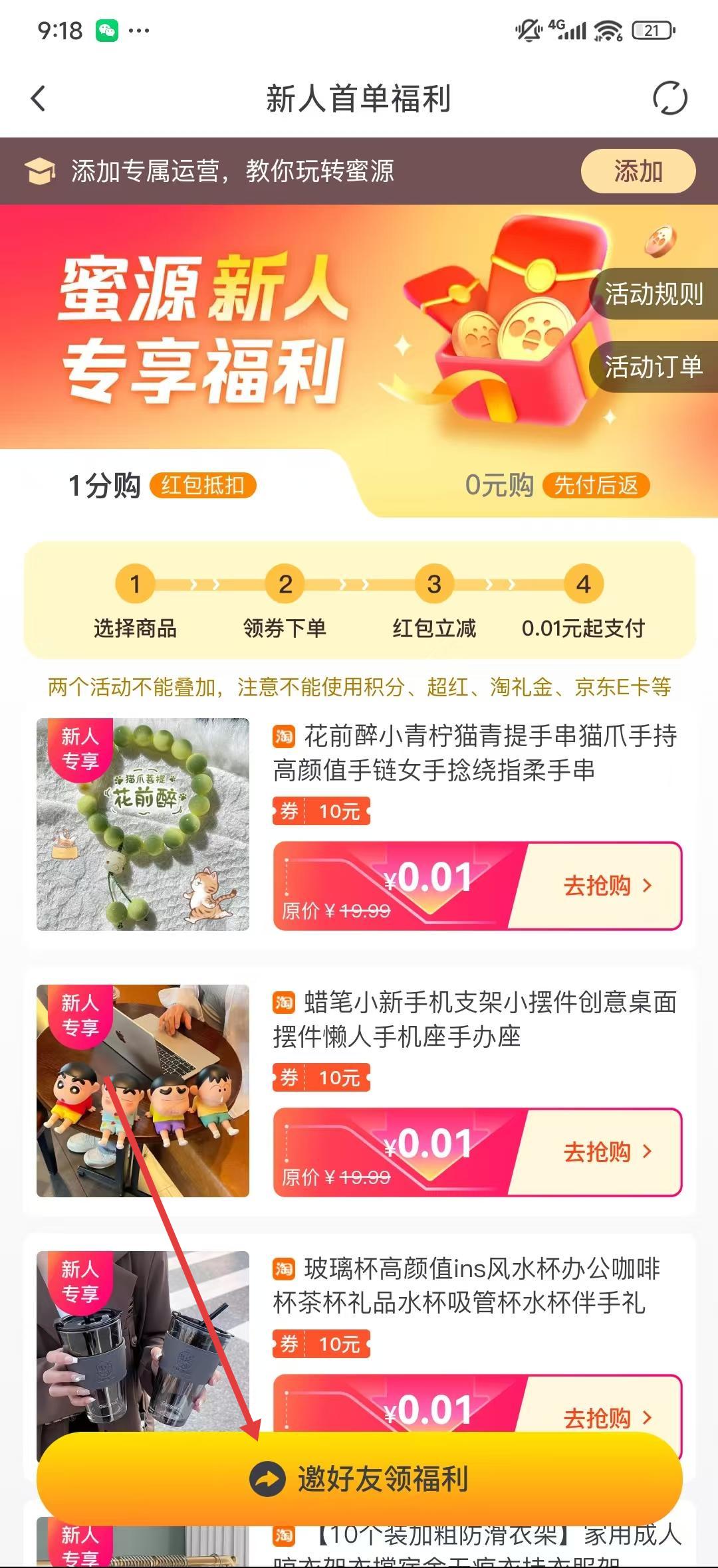Screen dimensions: 718x1568
Task: Refresh the page with the top-right refresh icon
Action: [x=669, y=98]
